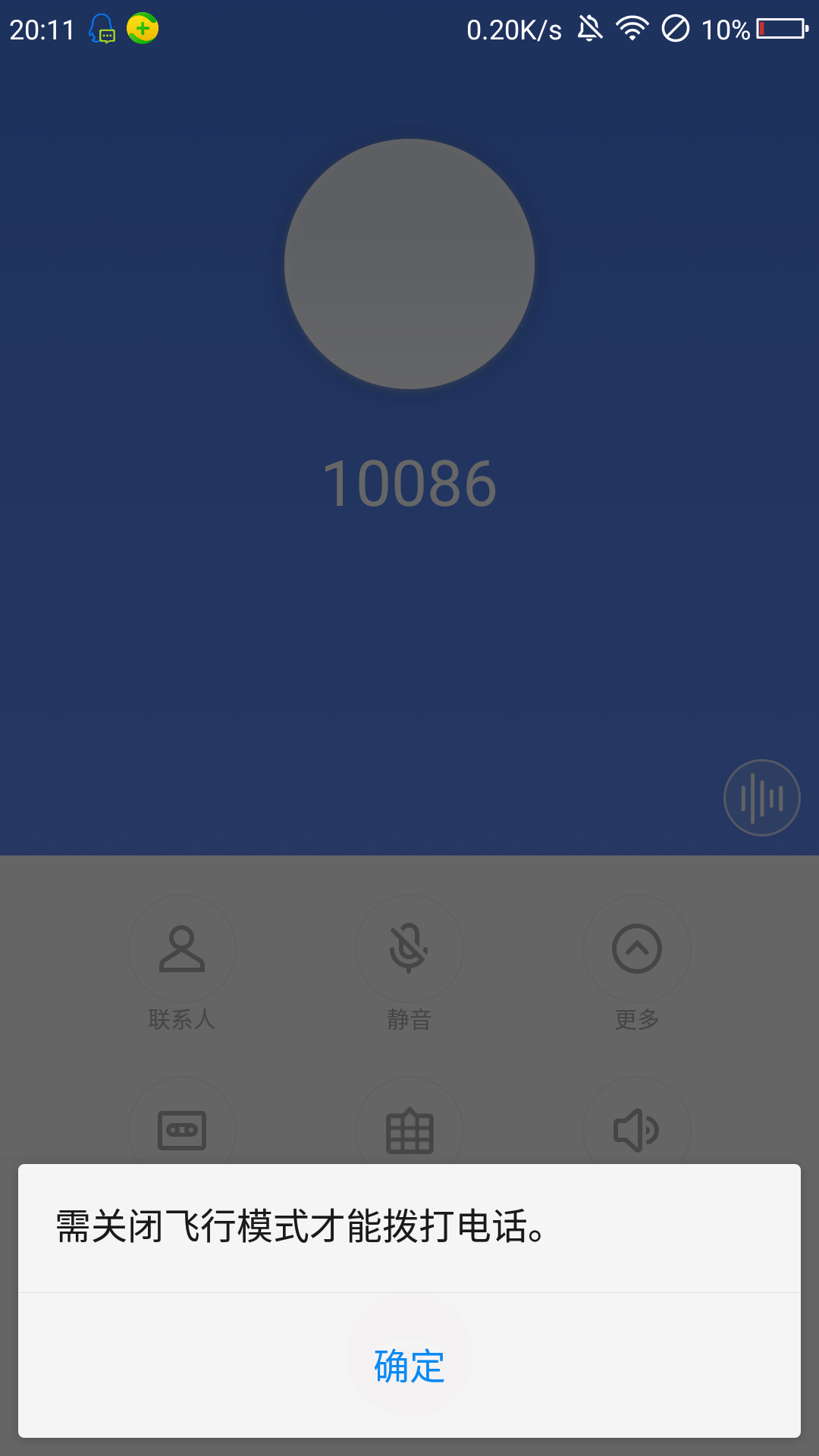
Task: Tap the contact avatar circle
Action: tap(409, 264)
